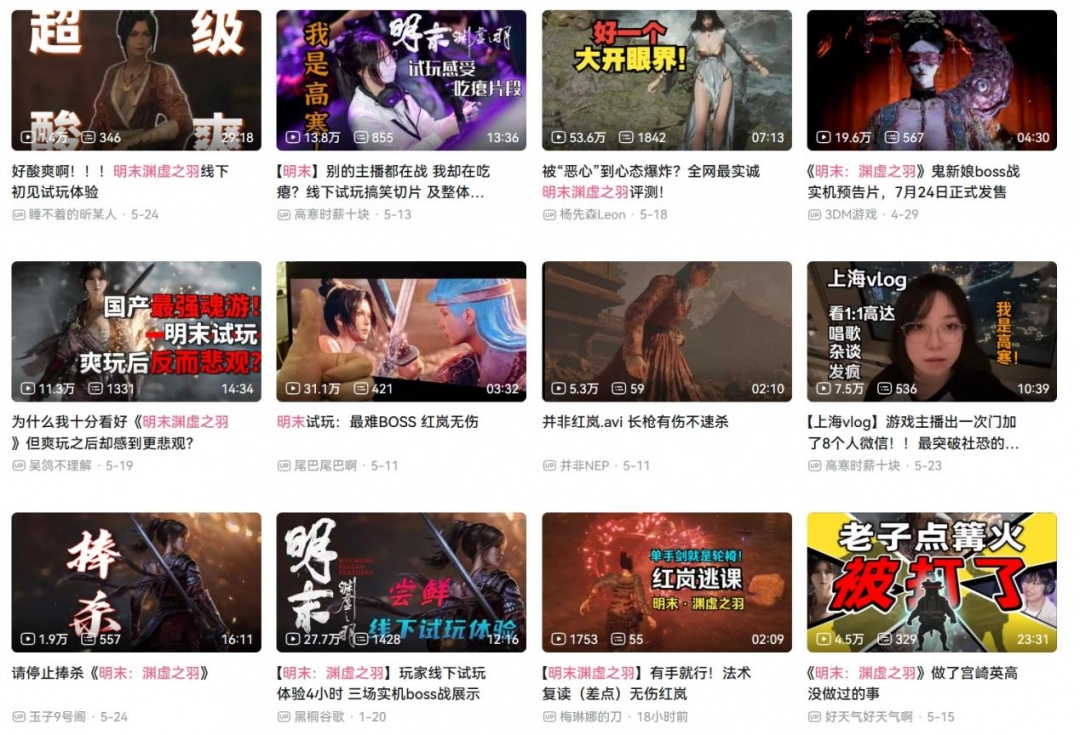
Task: Visit uploader 并非NEP's profile
Action: pyautogui.click(x=584, y=466)
